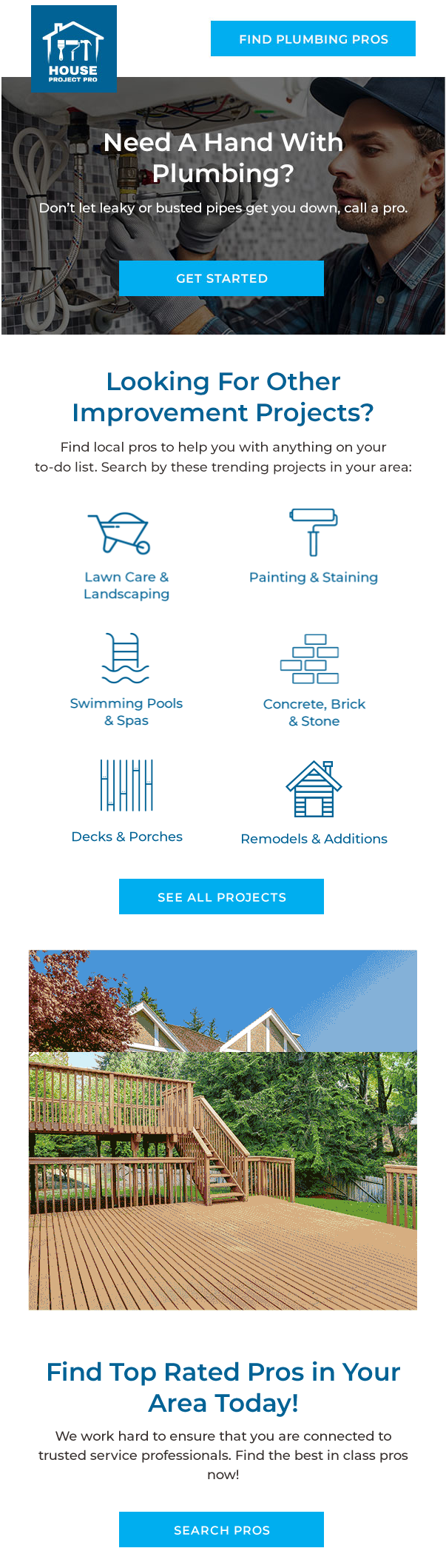
Task: Tap the See All Projects button
Action: (x=221, y=897)
